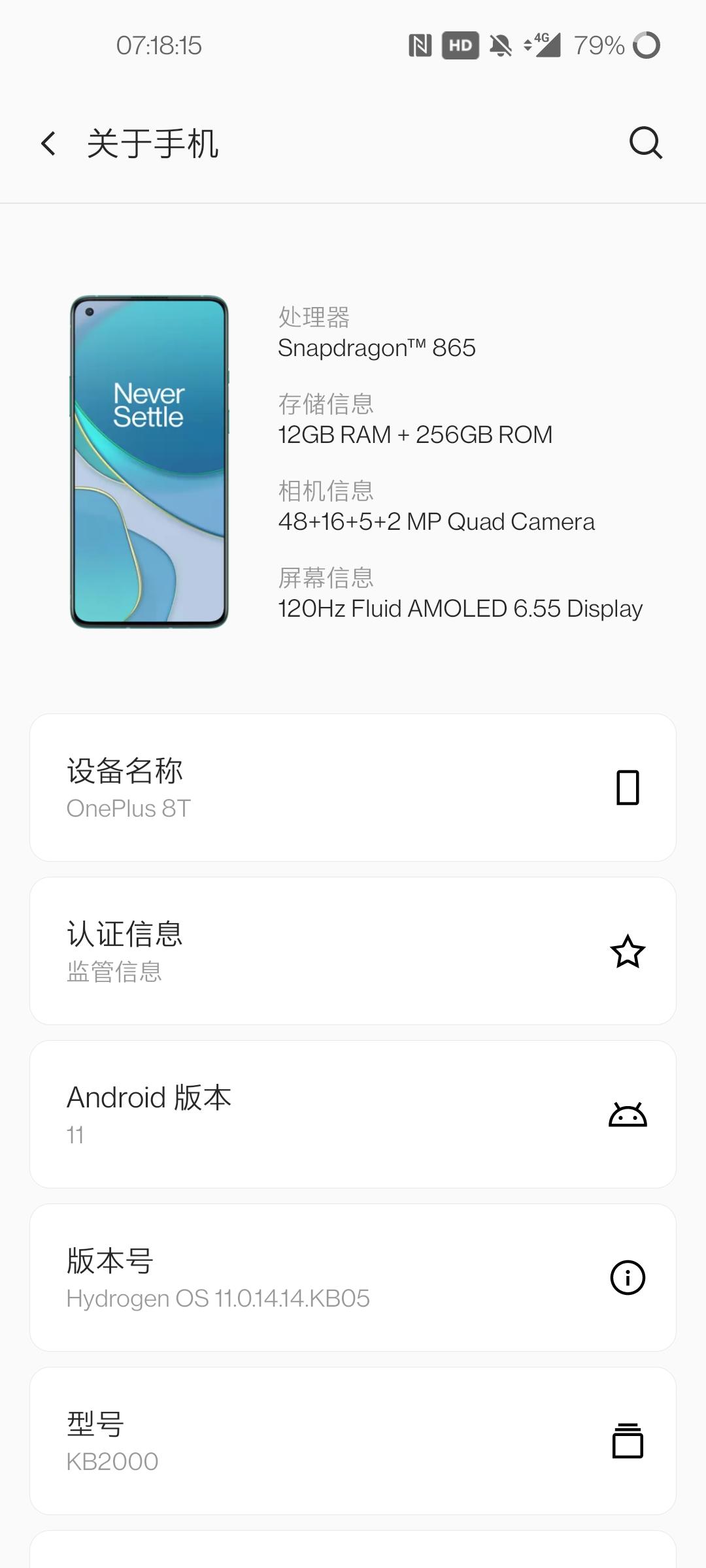Tap the back arrow to leave 关于手机
Image resolution: width=706 pixels, height=1568 pixels.
pos(48,142)
